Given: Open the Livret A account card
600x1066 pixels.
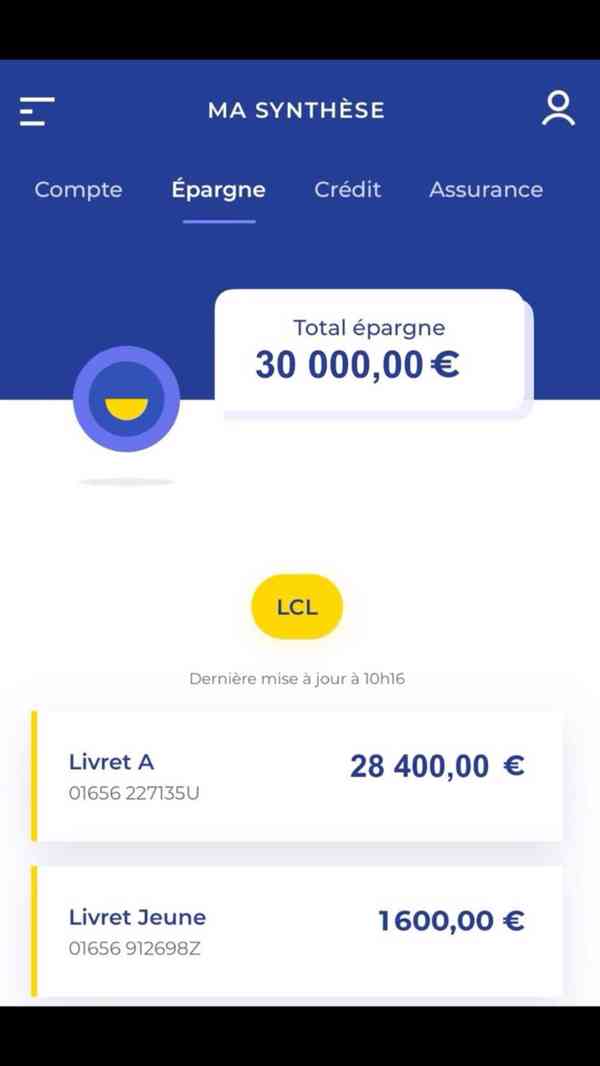Looking at the screenshot, I should click(297, 776).
